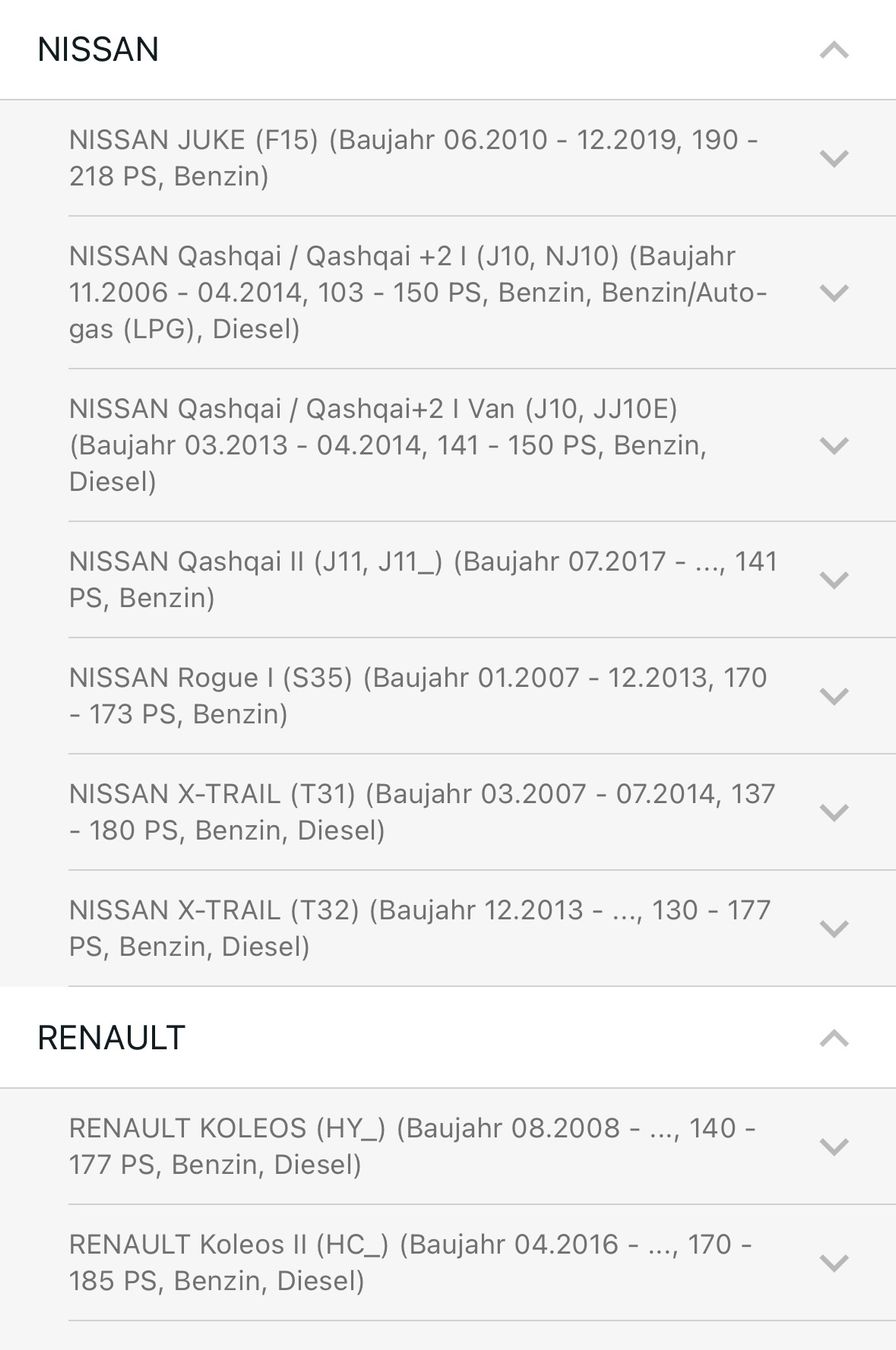This screenshot has width=896, height=1350.
Task: Expand RENAULT Koleos II (HC_) entry
Action: pos(833,1262)
